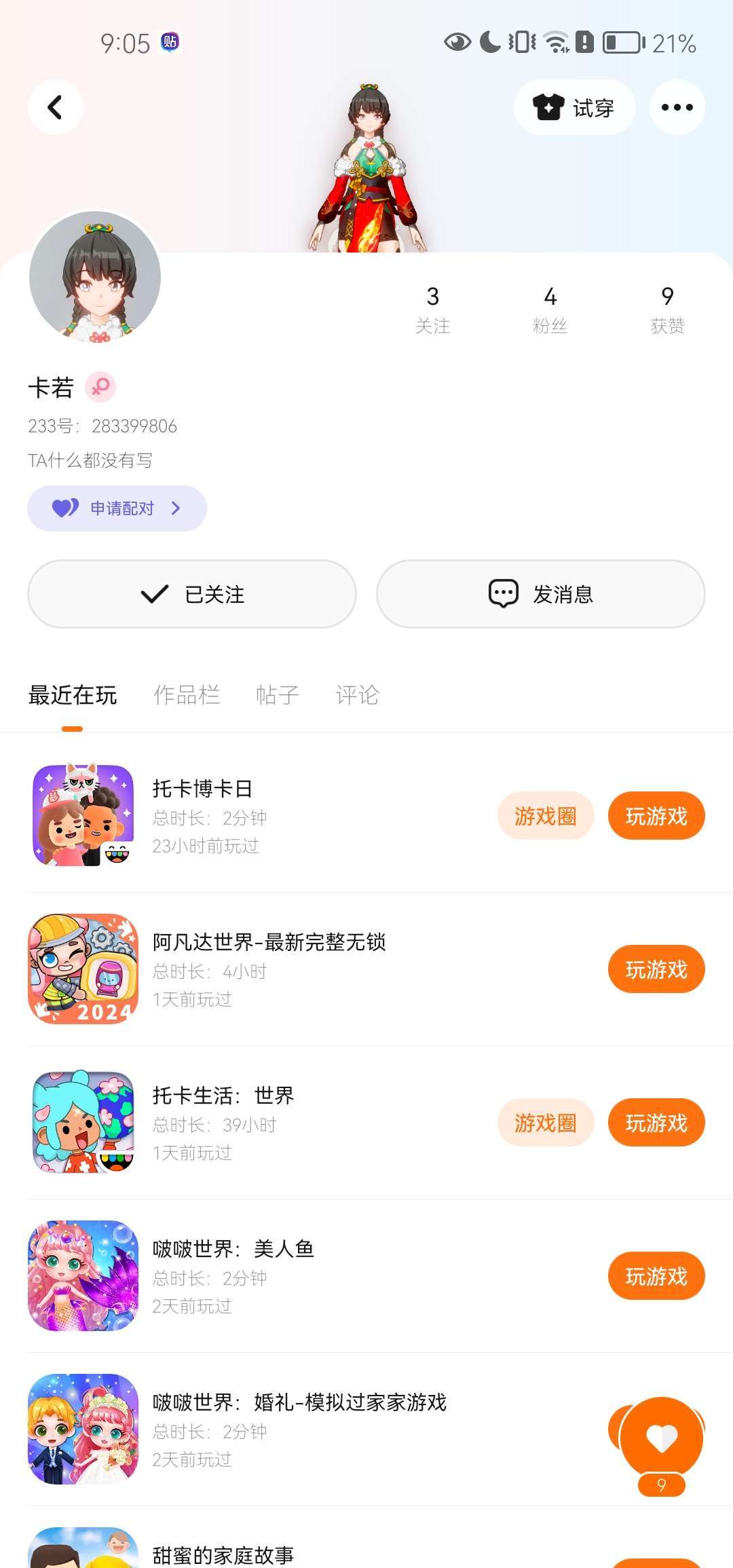
Task: Switch to the 评论 tab
Action: tap(357, 695)
